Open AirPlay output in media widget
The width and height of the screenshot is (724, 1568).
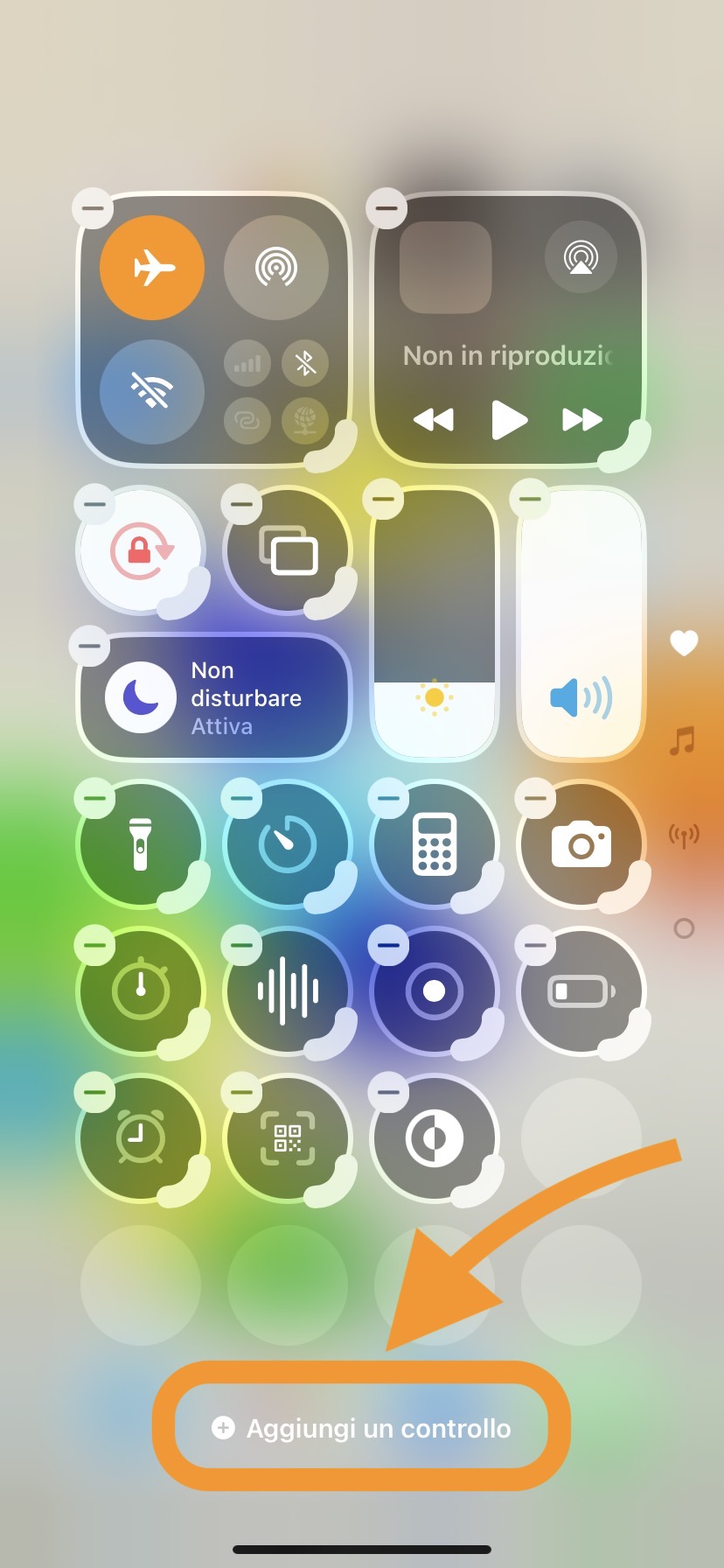coord(581,257)
